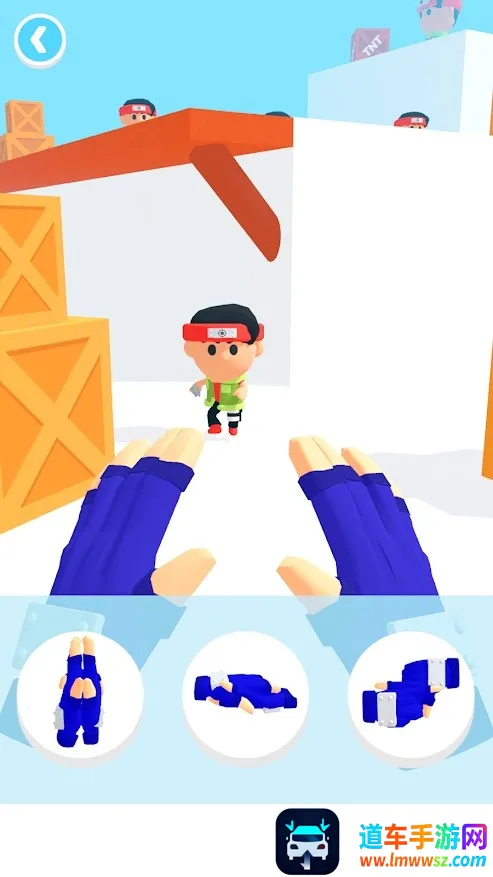Select the vertical palms-together hand sign
The width and height of the screenshot is (493, 877).
click(x=80, y=695)
